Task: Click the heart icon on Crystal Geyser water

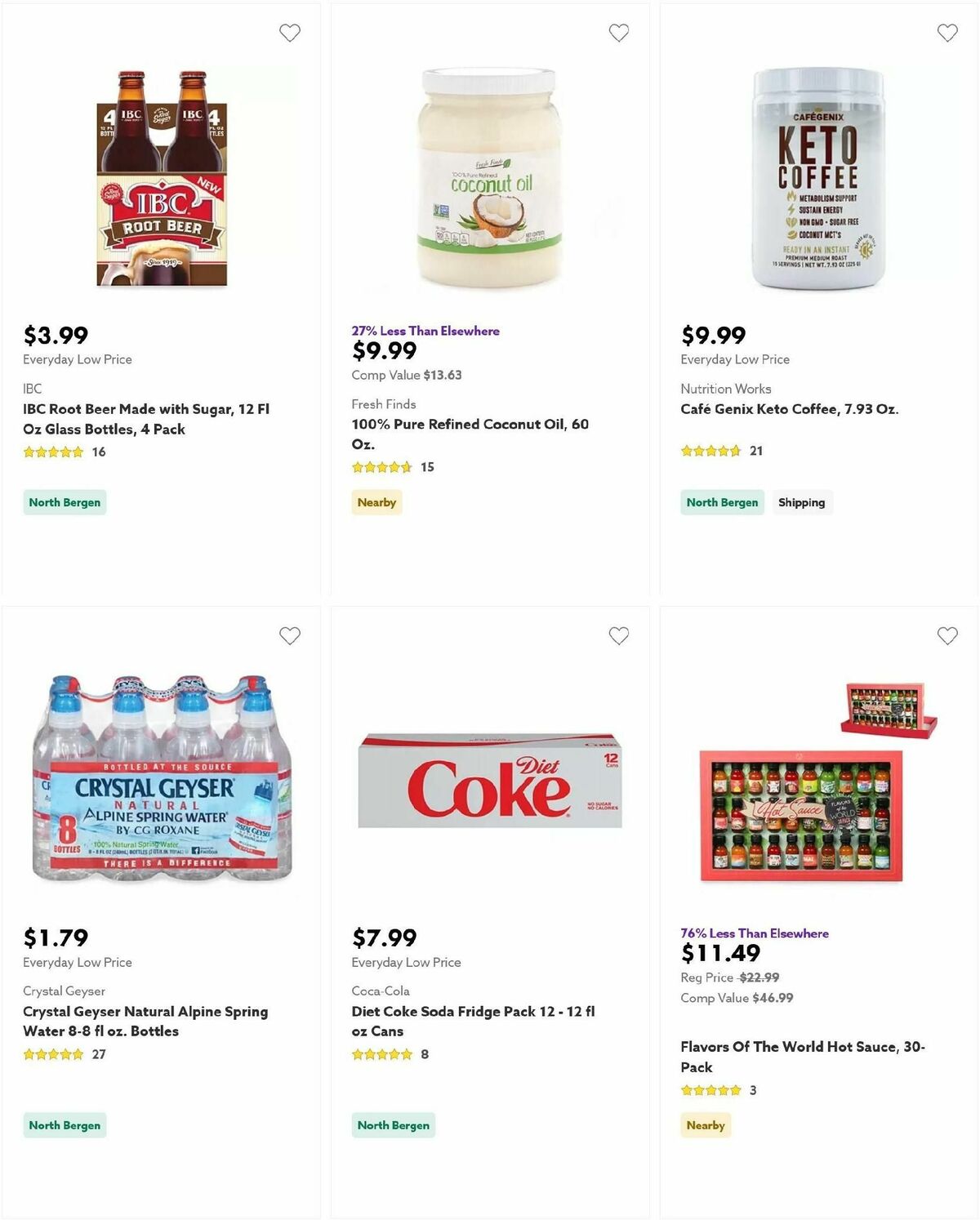Action: pyautogui.click(x=290, y=635)
